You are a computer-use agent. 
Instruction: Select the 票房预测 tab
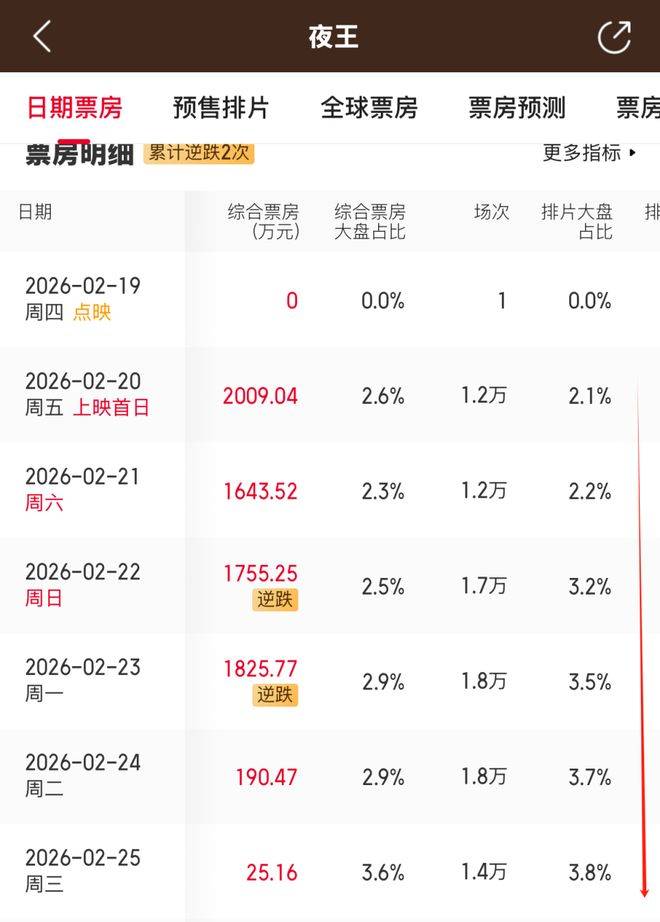pyautogui.click(x=517, y=108)
